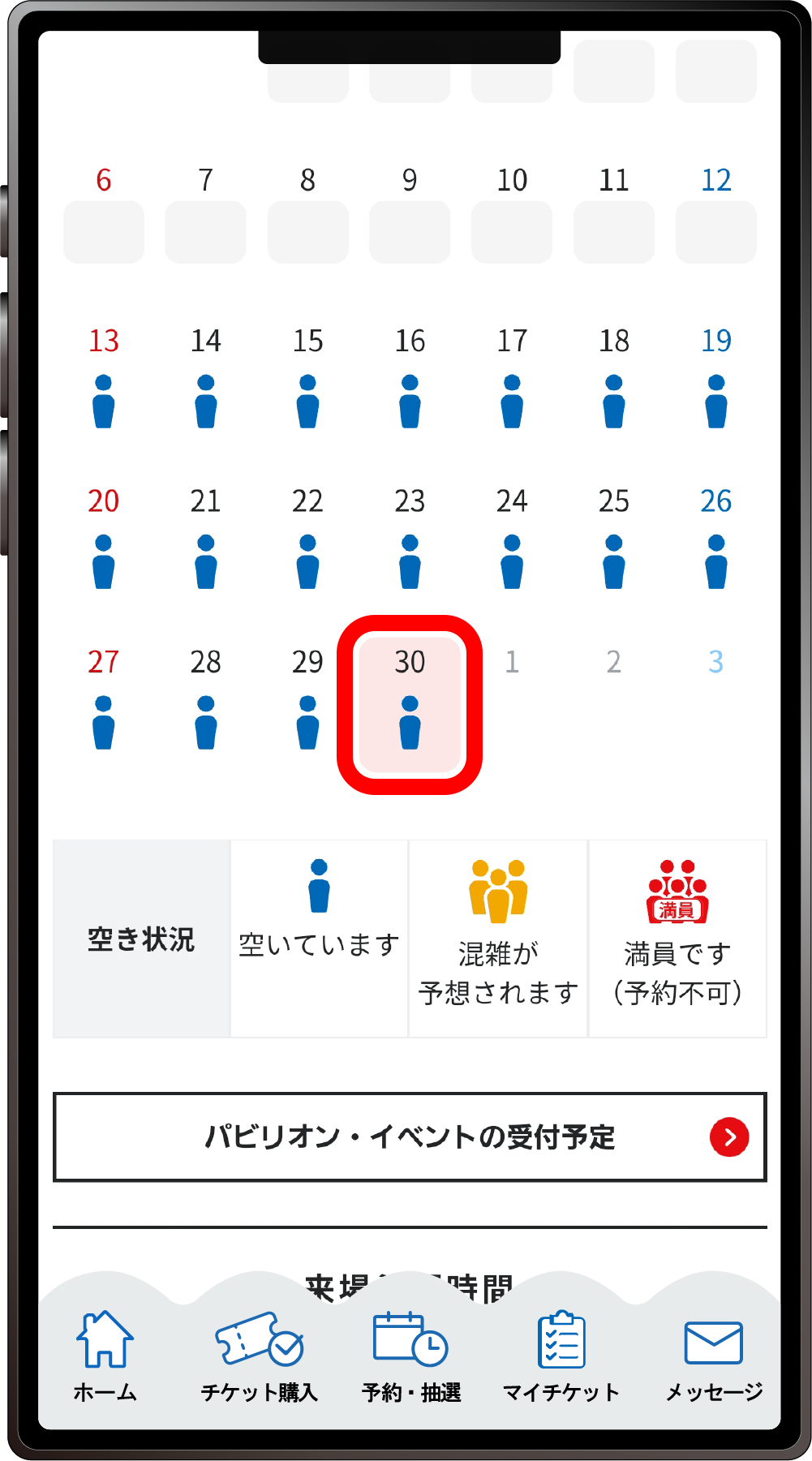Choose the 26th as visit date
This screenshot has height=1461, width=812.
716,538
